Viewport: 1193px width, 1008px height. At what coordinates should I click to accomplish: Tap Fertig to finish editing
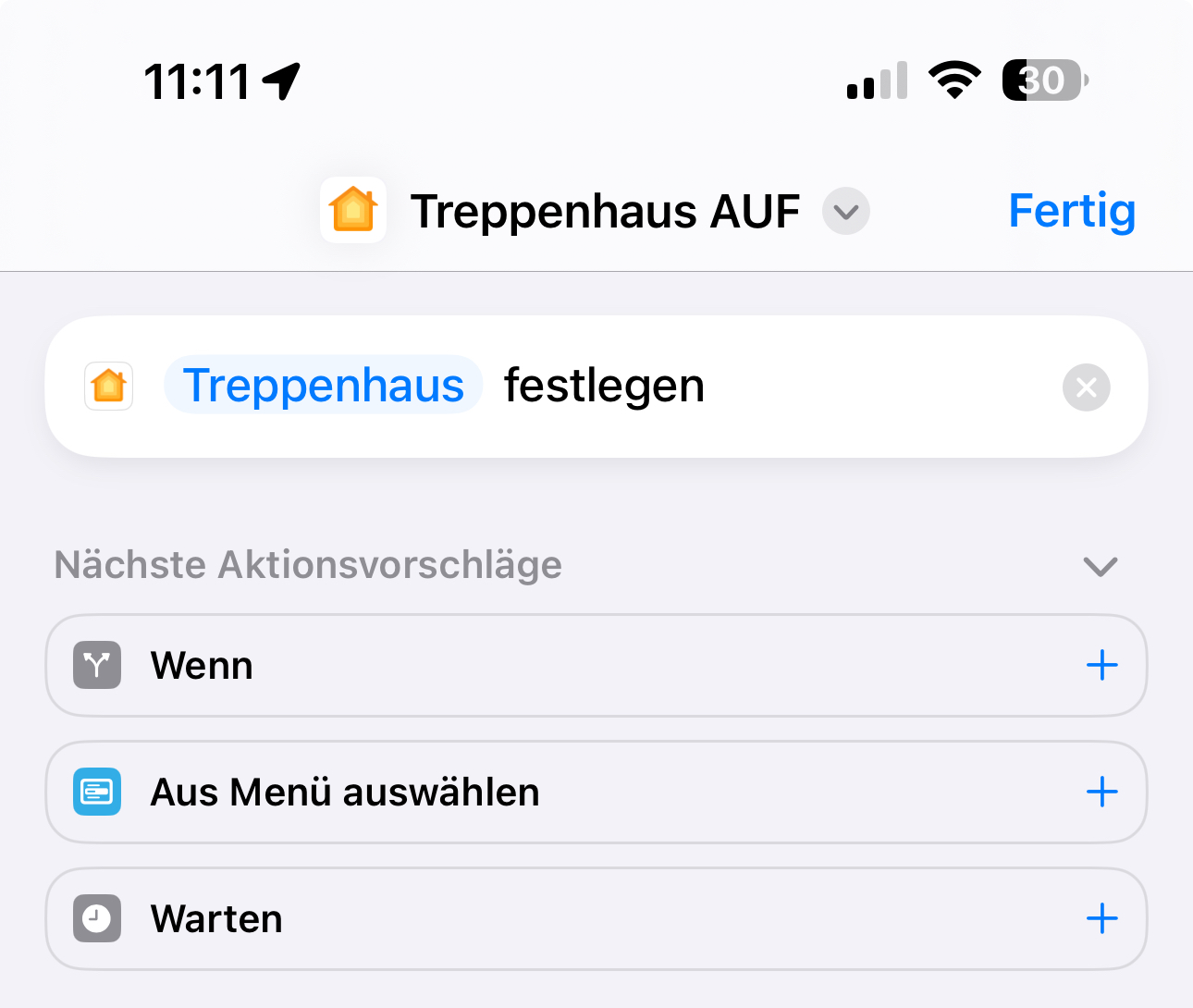click(1071, 211)
